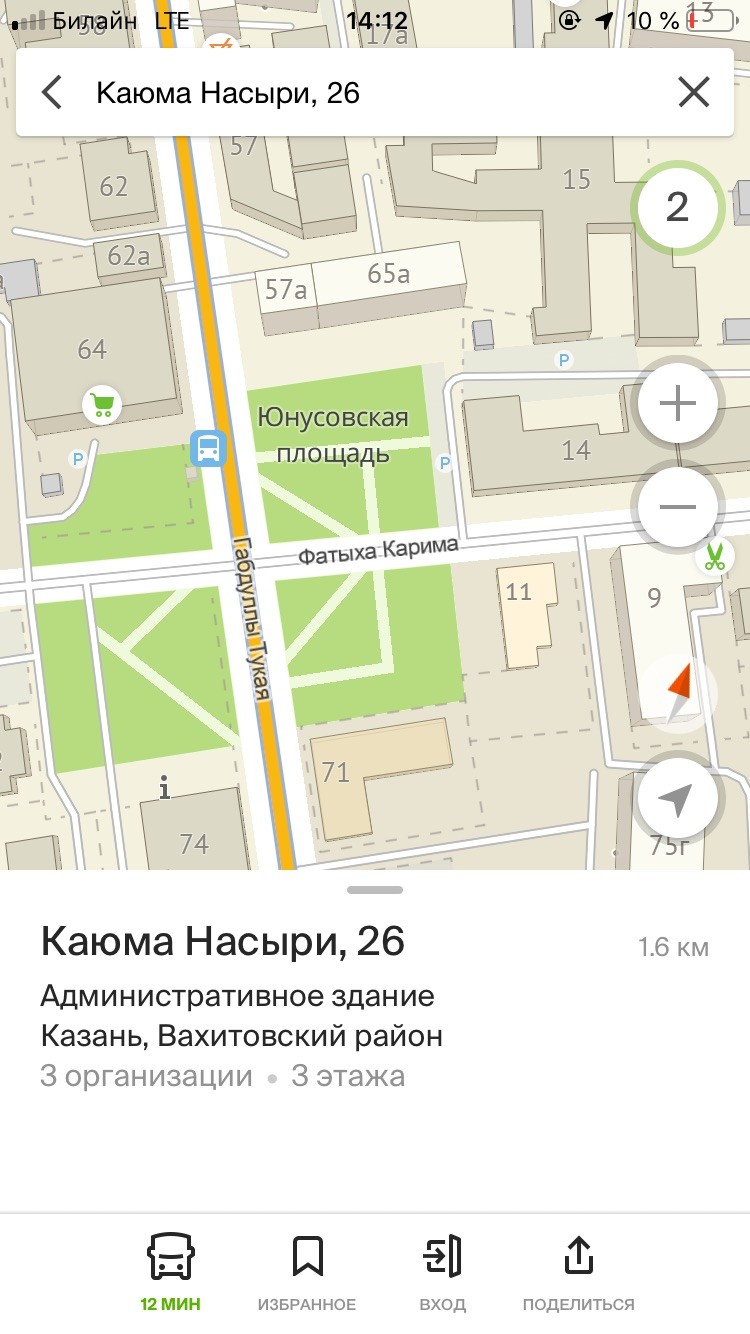Image resolution: width=750 pixels, height=1334 pixels.
Task: Zoom in on the map
Action: [x=677, y=405]
